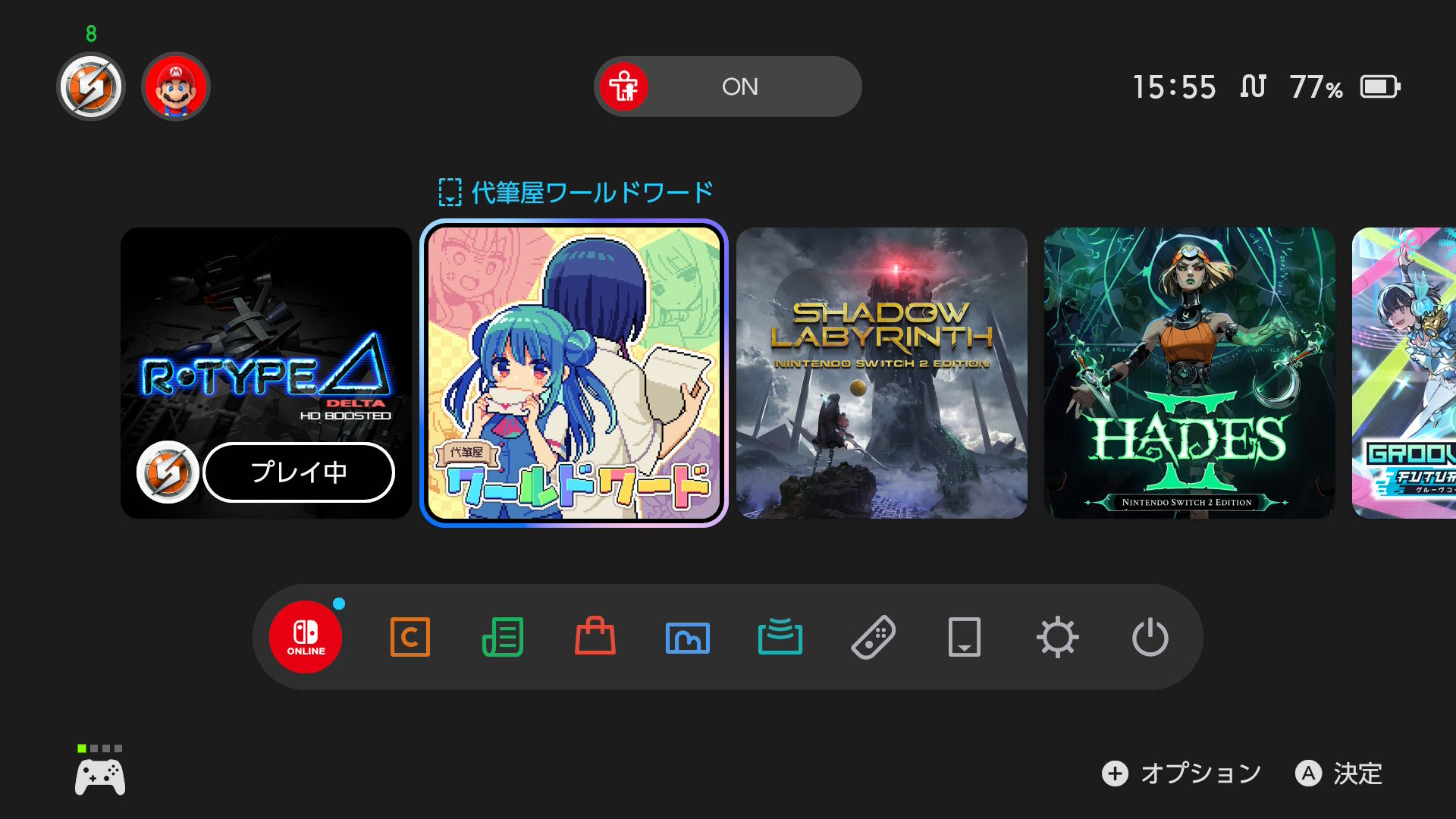Open the parental controls ON pill

pos(727,86)
